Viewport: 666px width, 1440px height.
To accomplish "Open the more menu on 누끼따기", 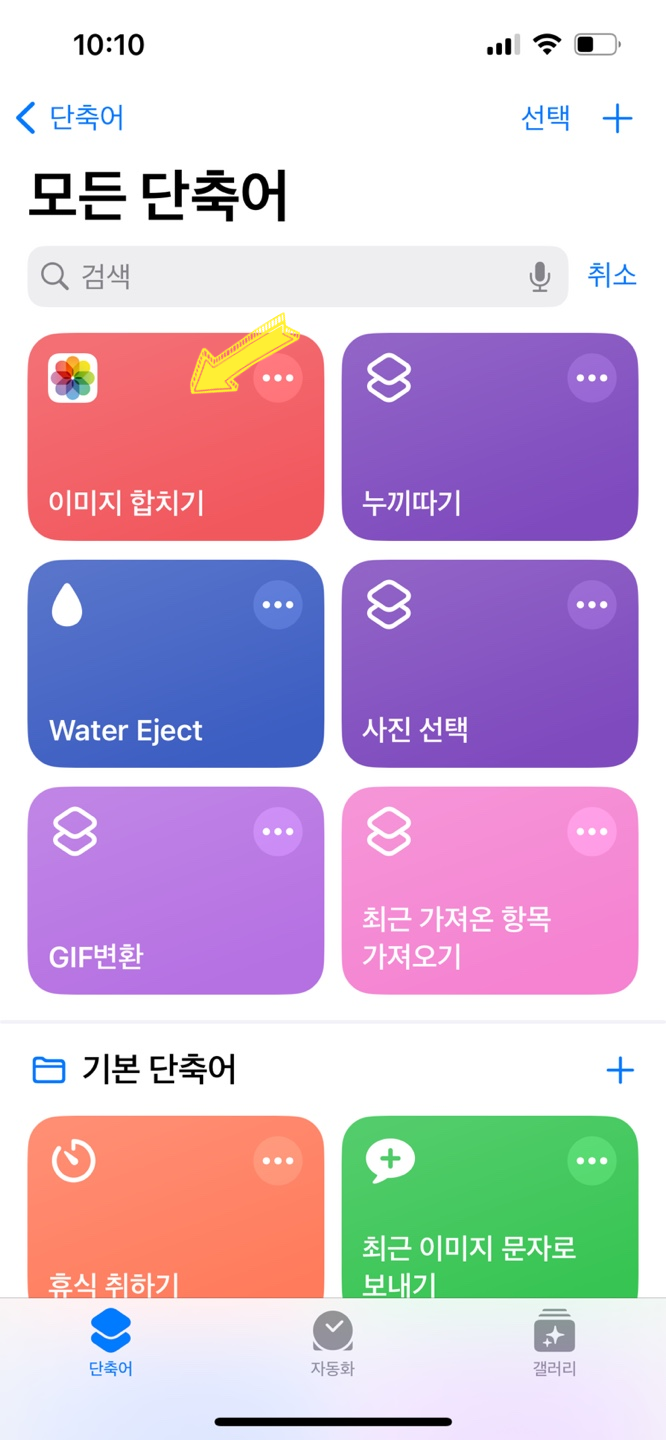I will point(592,378).
